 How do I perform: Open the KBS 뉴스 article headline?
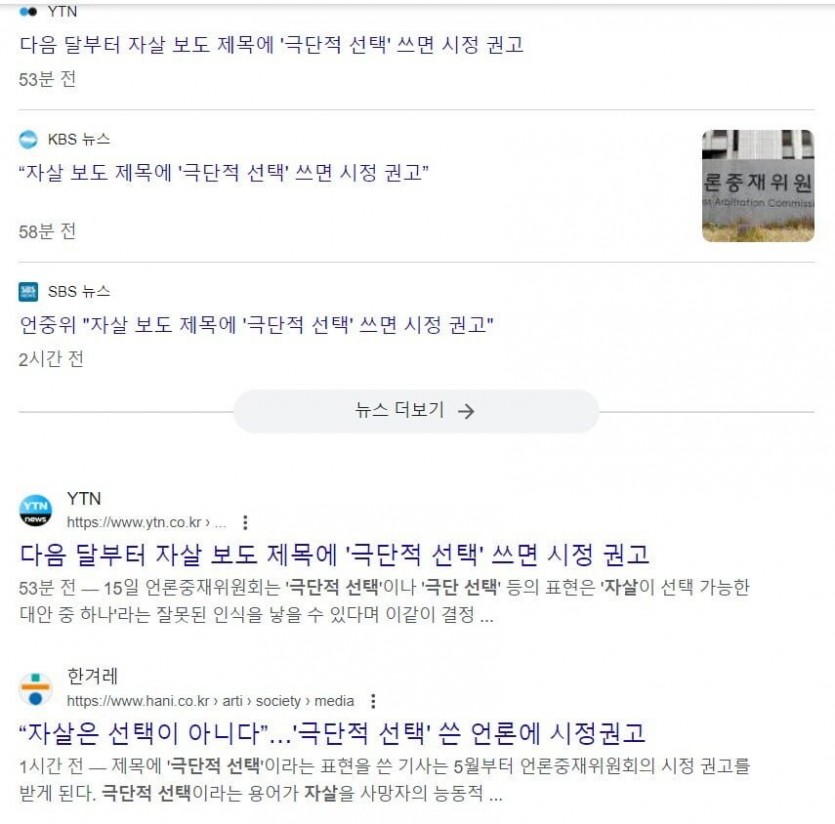224,173
